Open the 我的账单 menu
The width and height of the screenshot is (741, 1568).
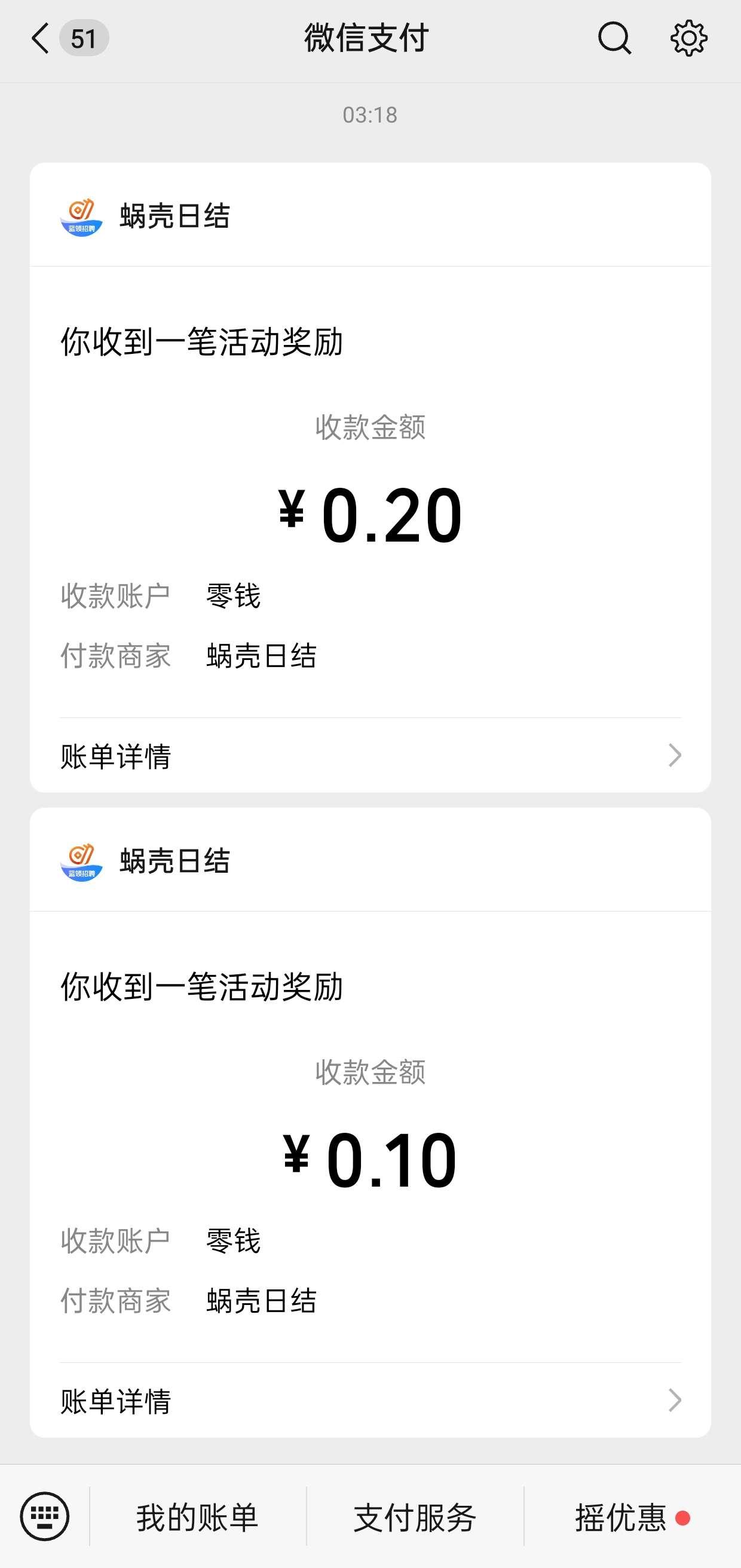click(x=198, y=1516)
